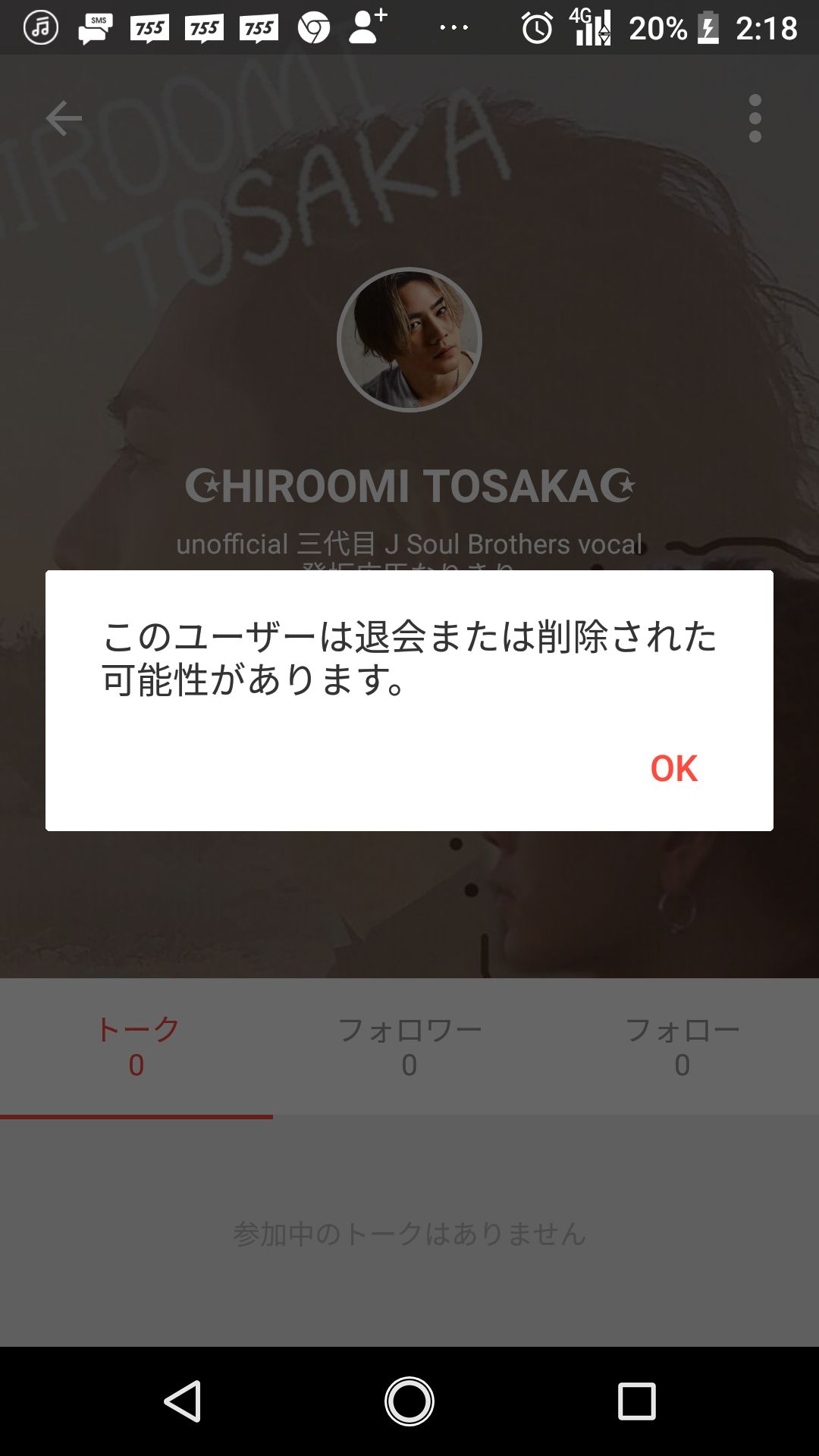View the HIROOMI TOSAKA profile picture
819x1456 pixels.
[x=409, y=340]
